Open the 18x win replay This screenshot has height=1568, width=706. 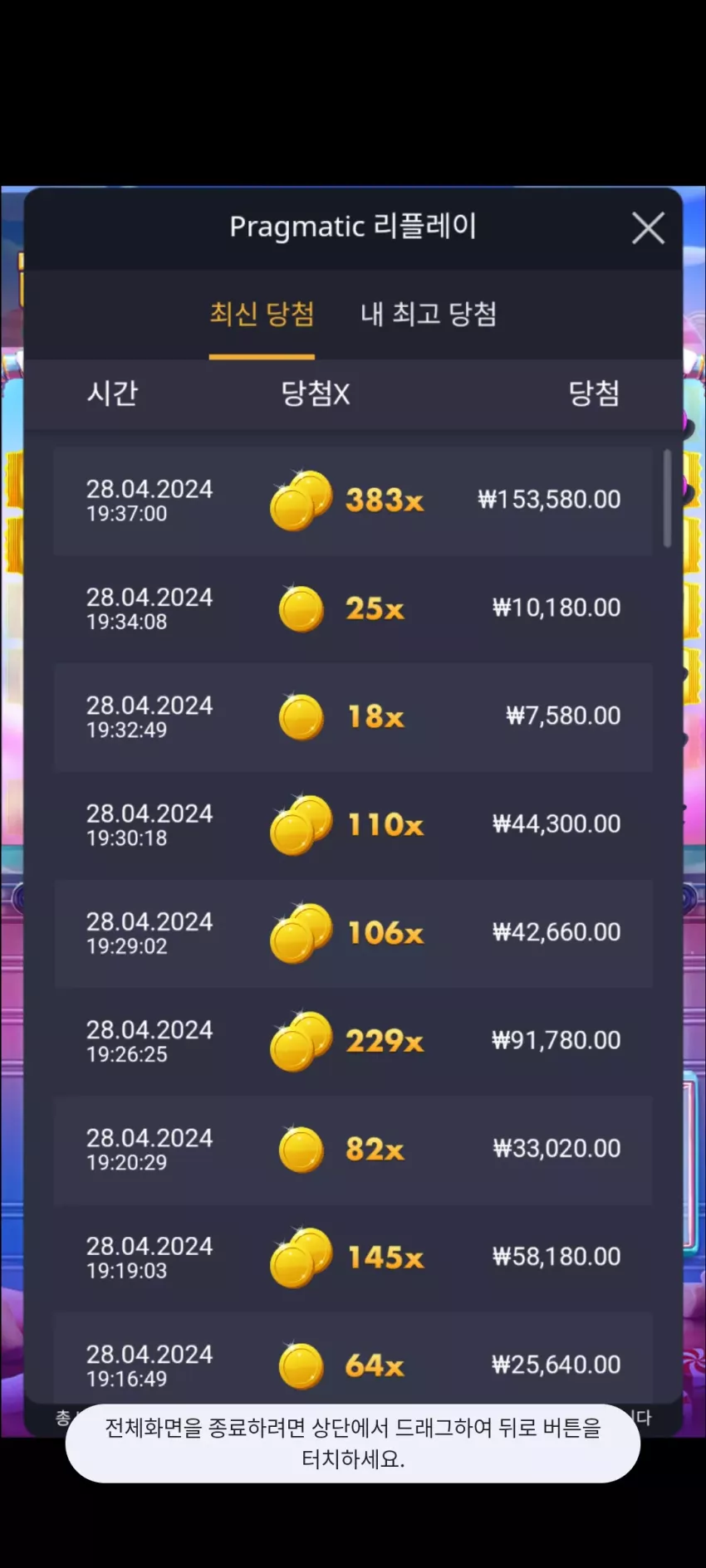click(x=353, y=717)
